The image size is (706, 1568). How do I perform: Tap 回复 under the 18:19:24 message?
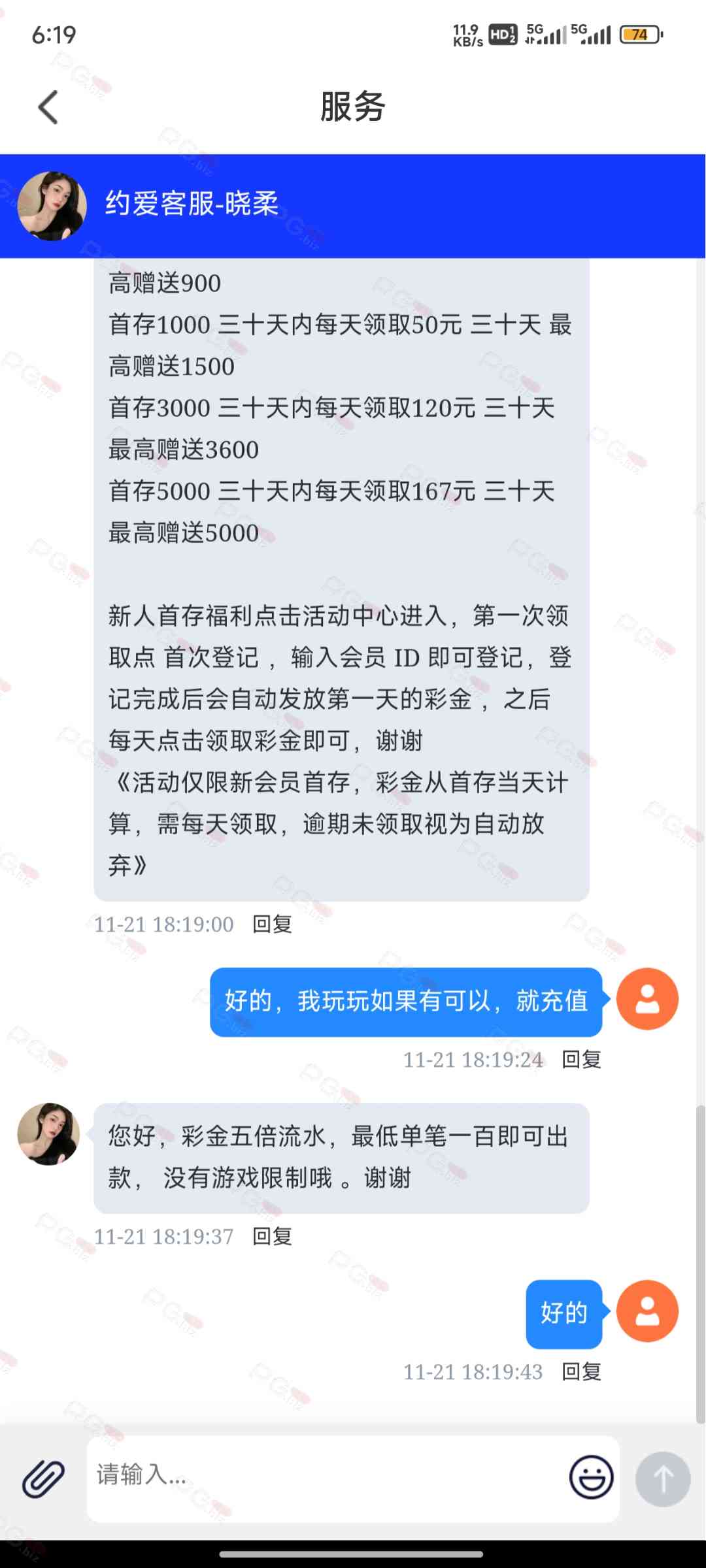[x=581, y=1060]
